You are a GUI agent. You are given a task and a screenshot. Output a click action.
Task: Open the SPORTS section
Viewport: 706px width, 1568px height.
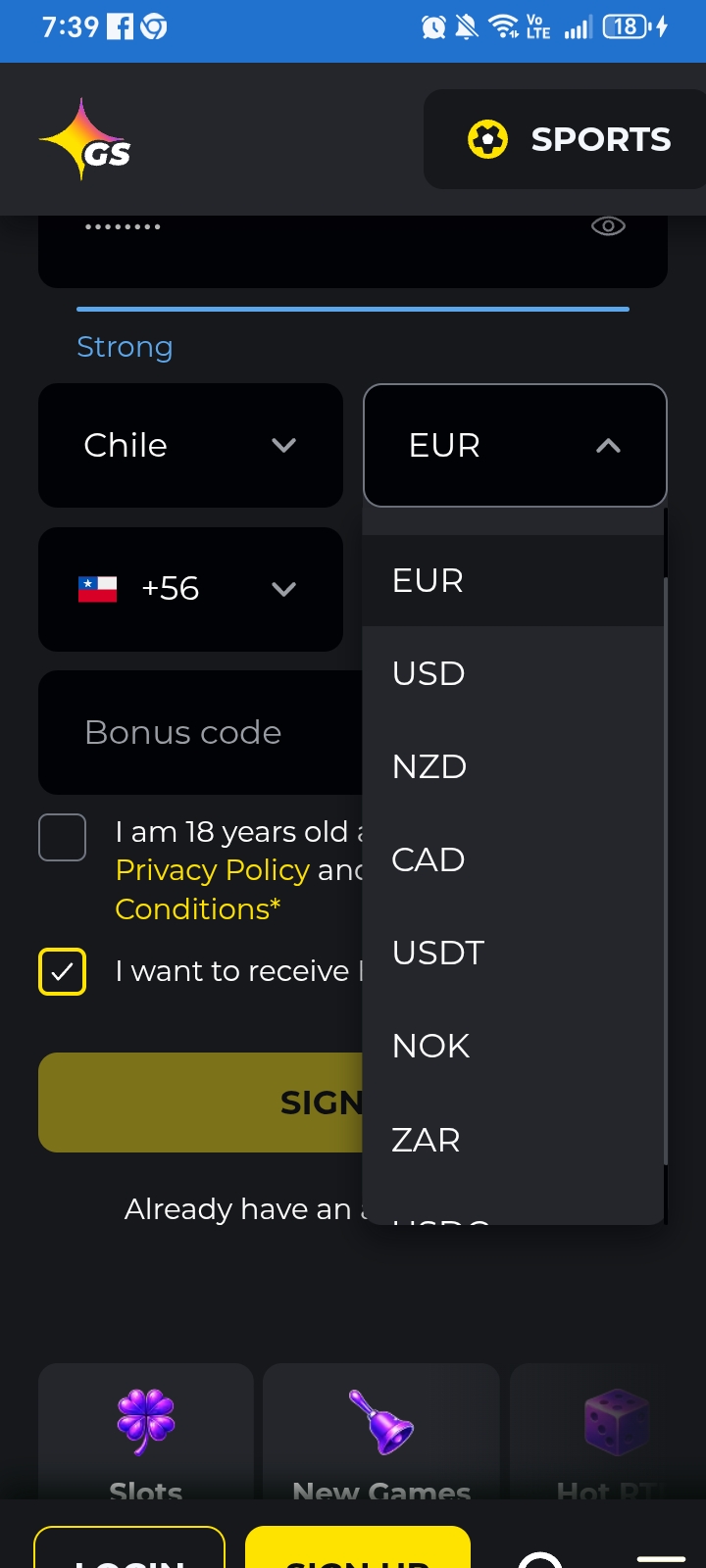pos(569,139)
